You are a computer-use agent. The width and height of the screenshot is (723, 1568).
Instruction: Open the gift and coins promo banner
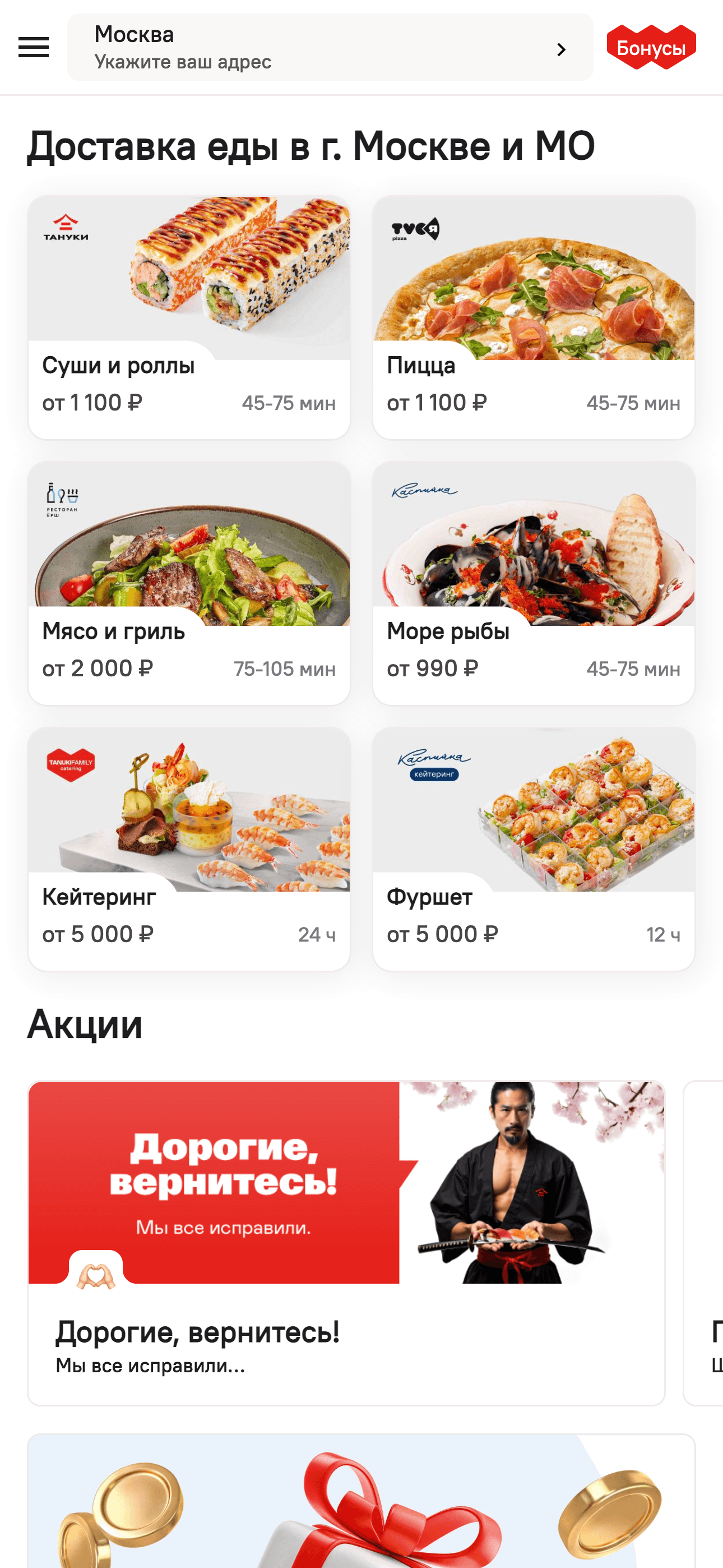pyautogui.click(x=361, y=1504)
